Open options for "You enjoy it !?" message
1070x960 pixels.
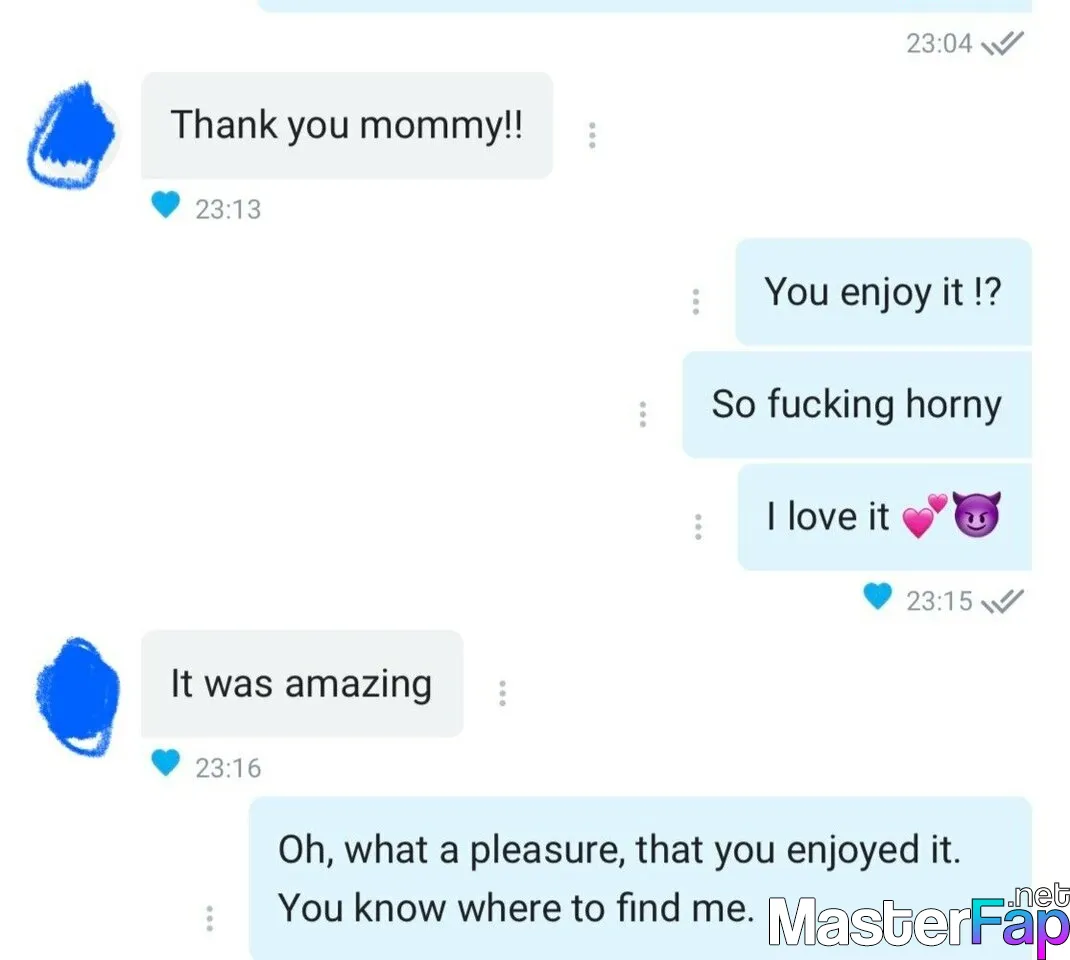click(696, 302)
